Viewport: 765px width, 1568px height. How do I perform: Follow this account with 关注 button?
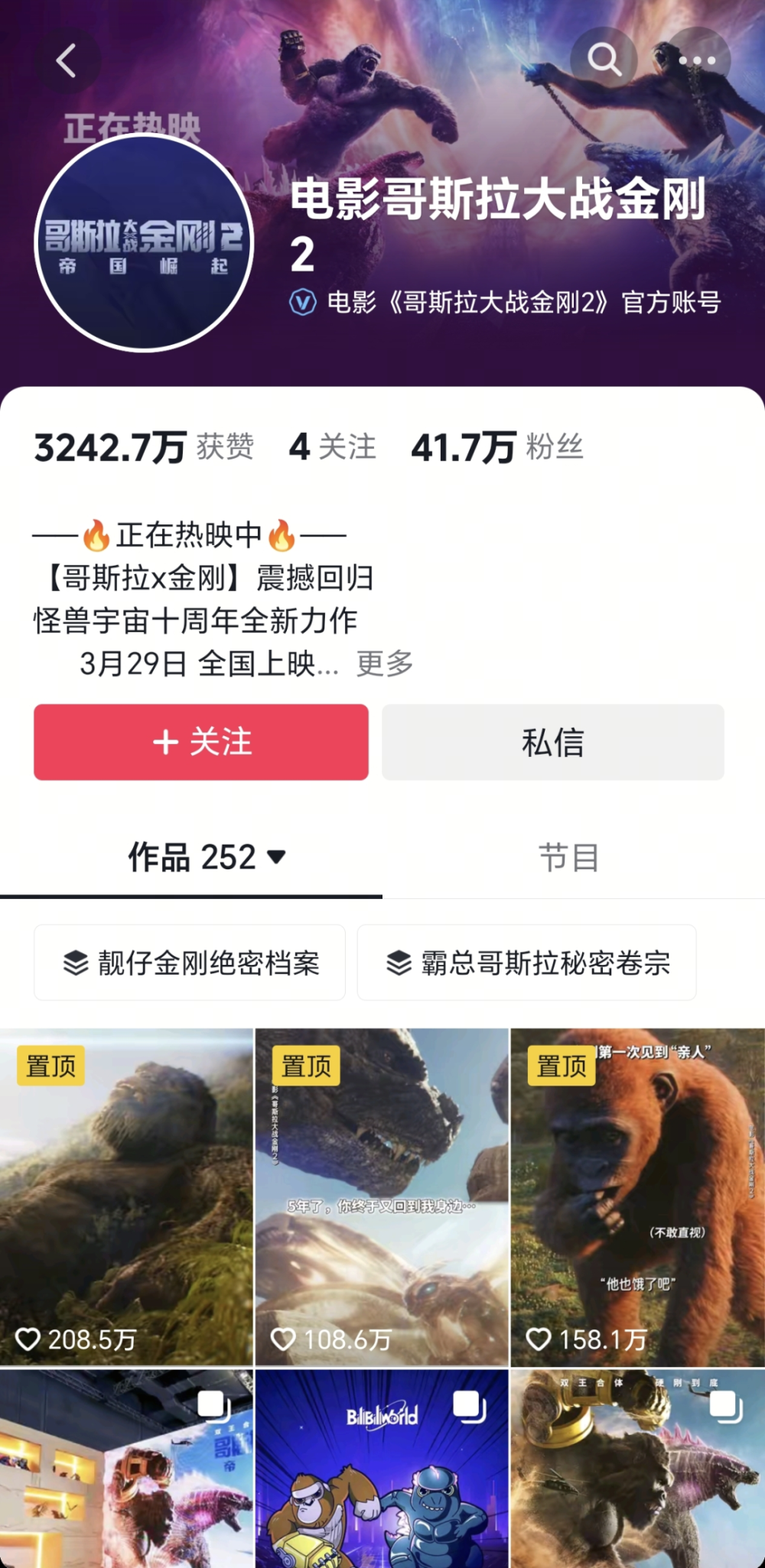tap(201, 742)
